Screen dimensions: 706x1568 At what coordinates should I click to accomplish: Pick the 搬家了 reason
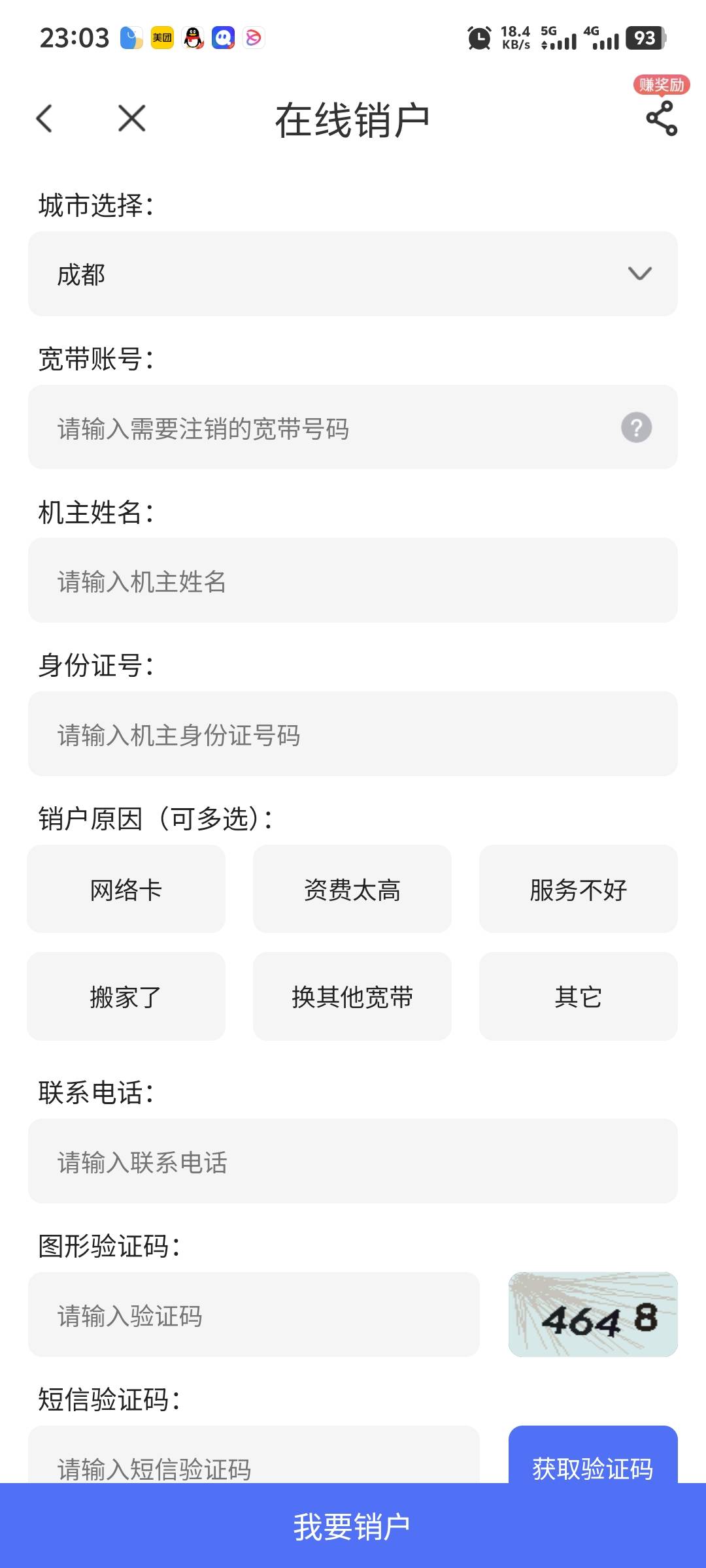coord(126,996)
